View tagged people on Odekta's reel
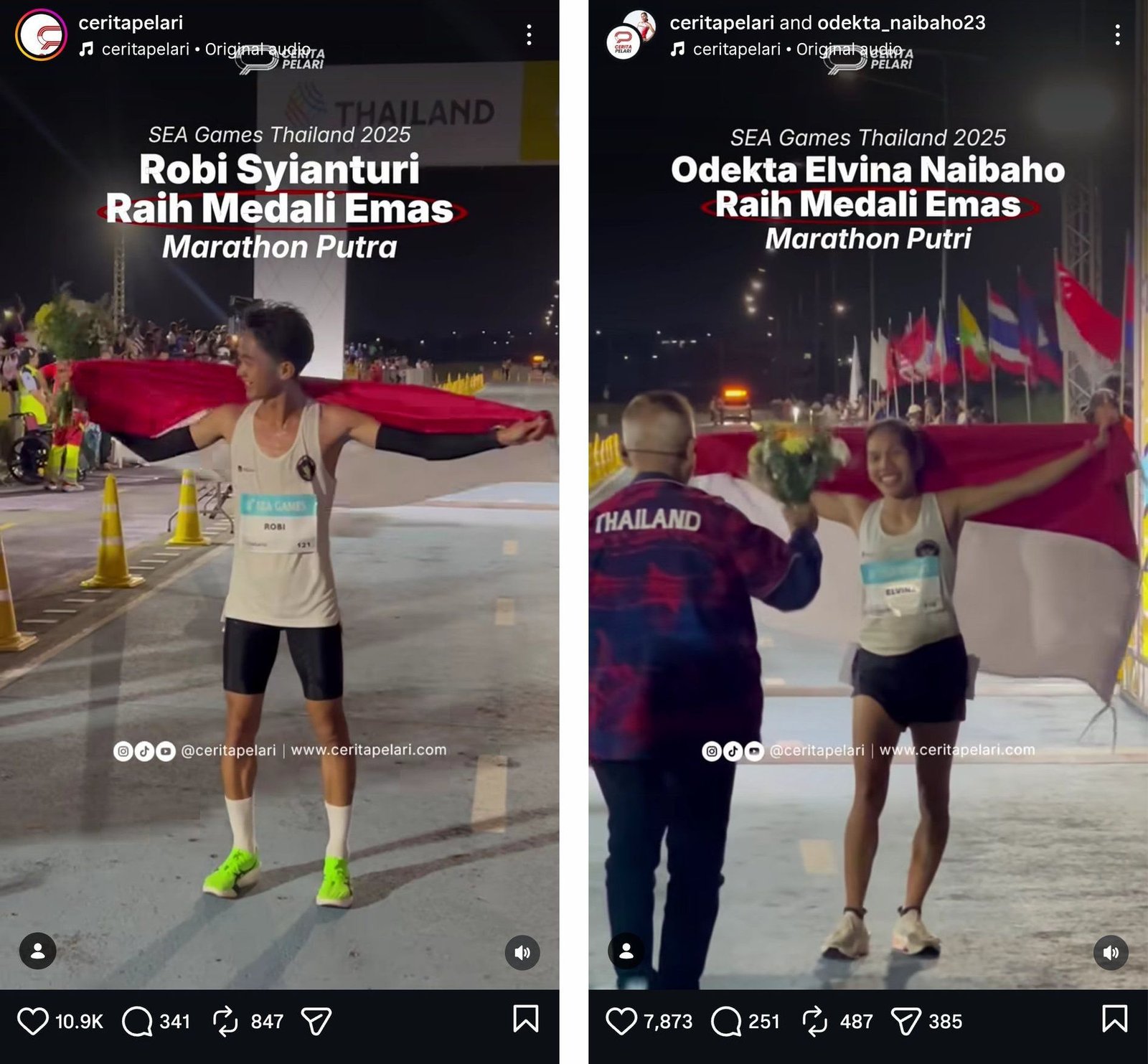 [x=626, y=951]
